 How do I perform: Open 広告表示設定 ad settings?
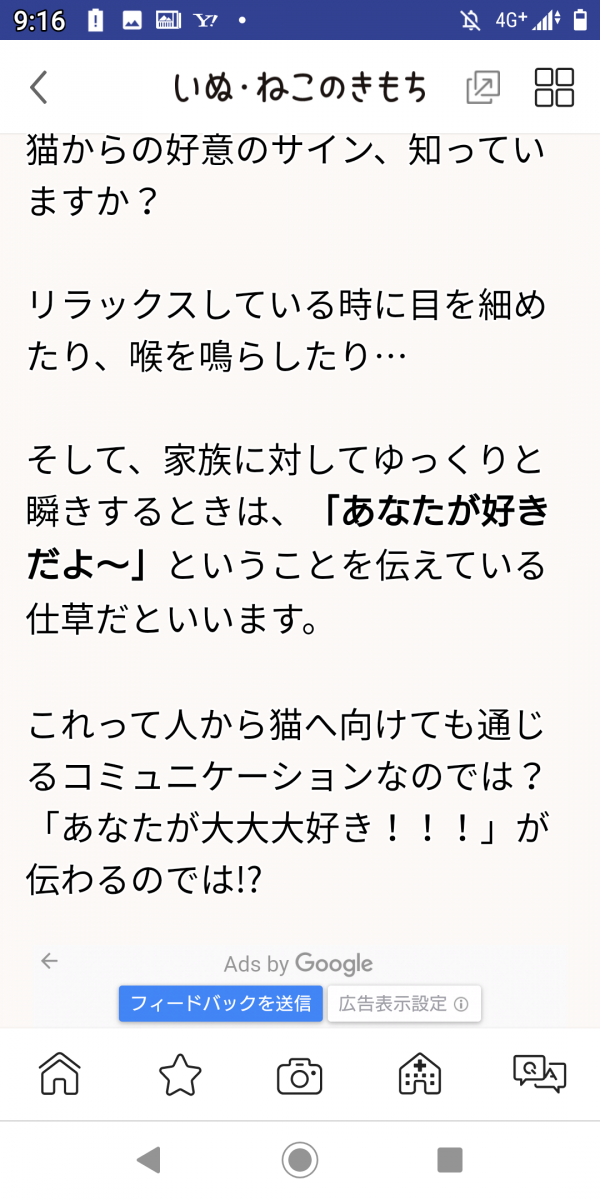pyautogui.click(x=404, y=1003)
